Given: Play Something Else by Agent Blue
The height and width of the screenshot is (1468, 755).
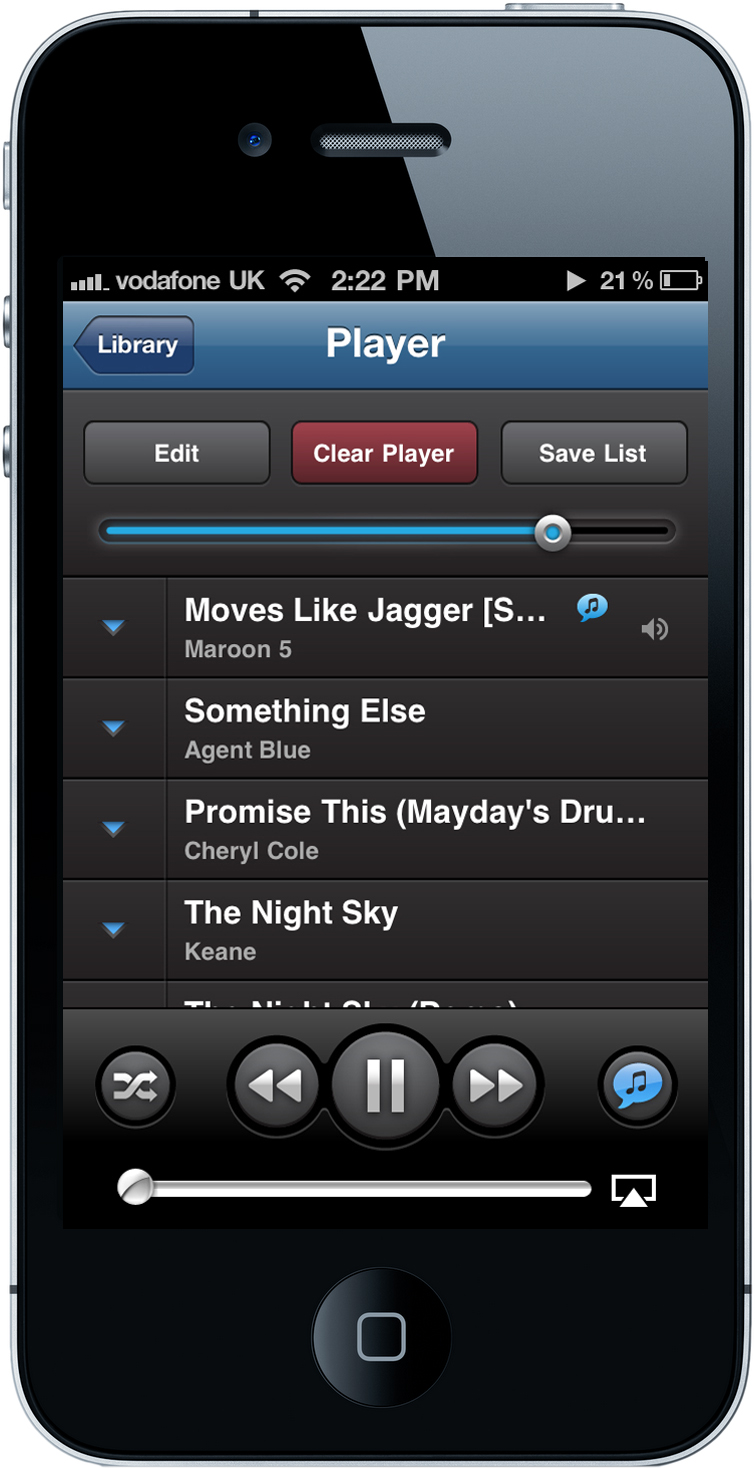Looking at the screenshot, I should 437,729.
